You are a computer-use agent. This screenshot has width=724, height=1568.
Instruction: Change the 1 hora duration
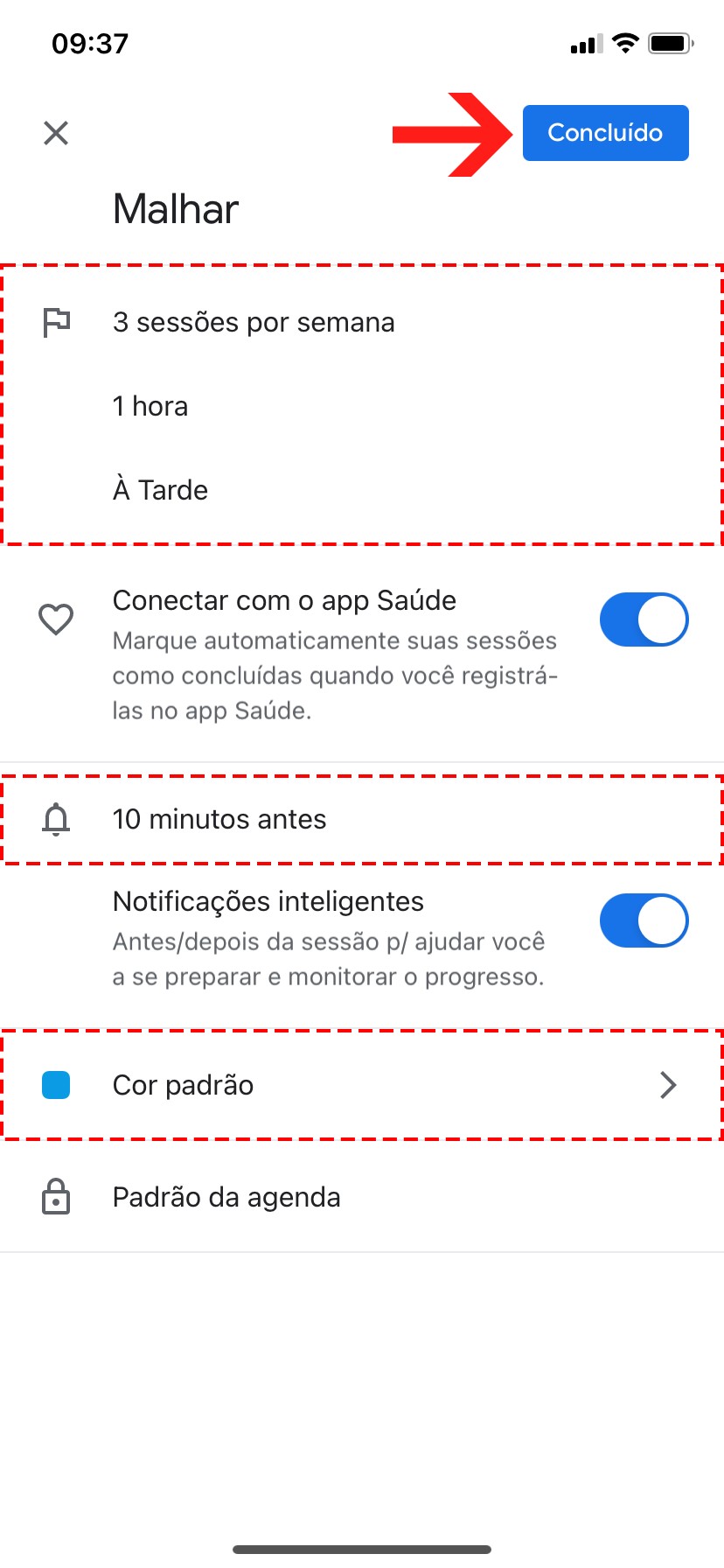tap(150, 407)
